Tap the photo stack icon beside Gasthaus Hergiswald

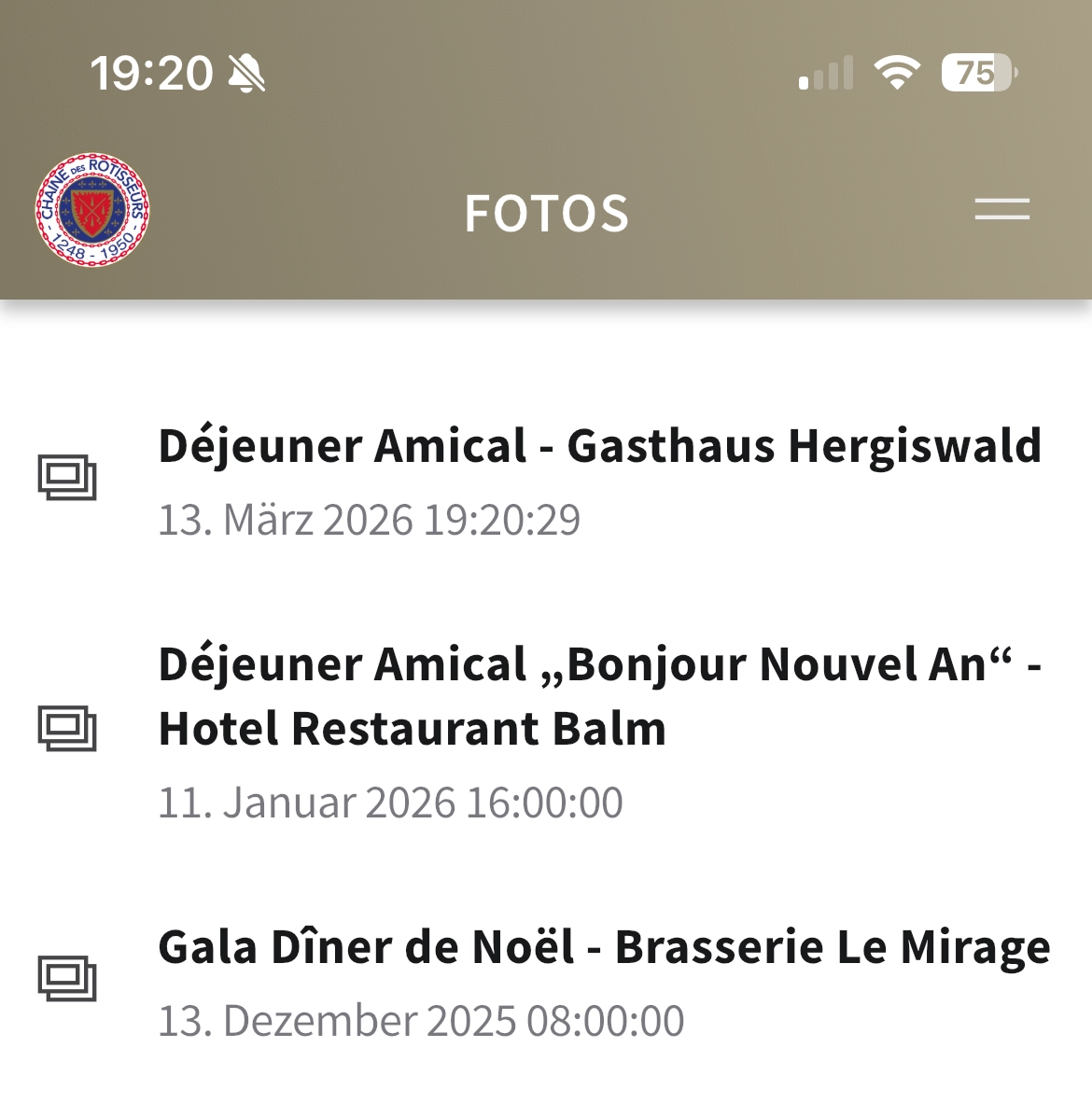(67, 477)
